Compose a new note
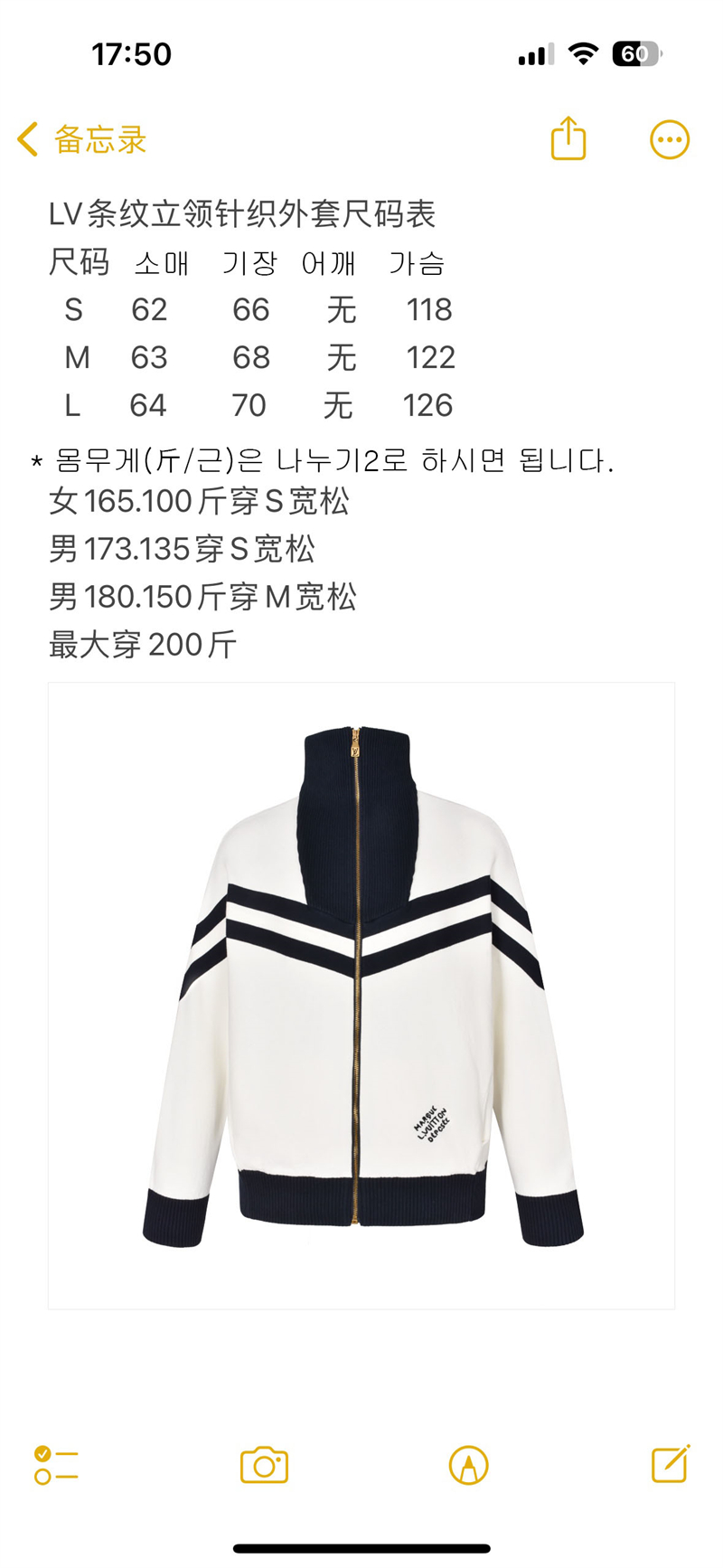The width and height of the screenshot is (723, 1568). (671, 1463)
